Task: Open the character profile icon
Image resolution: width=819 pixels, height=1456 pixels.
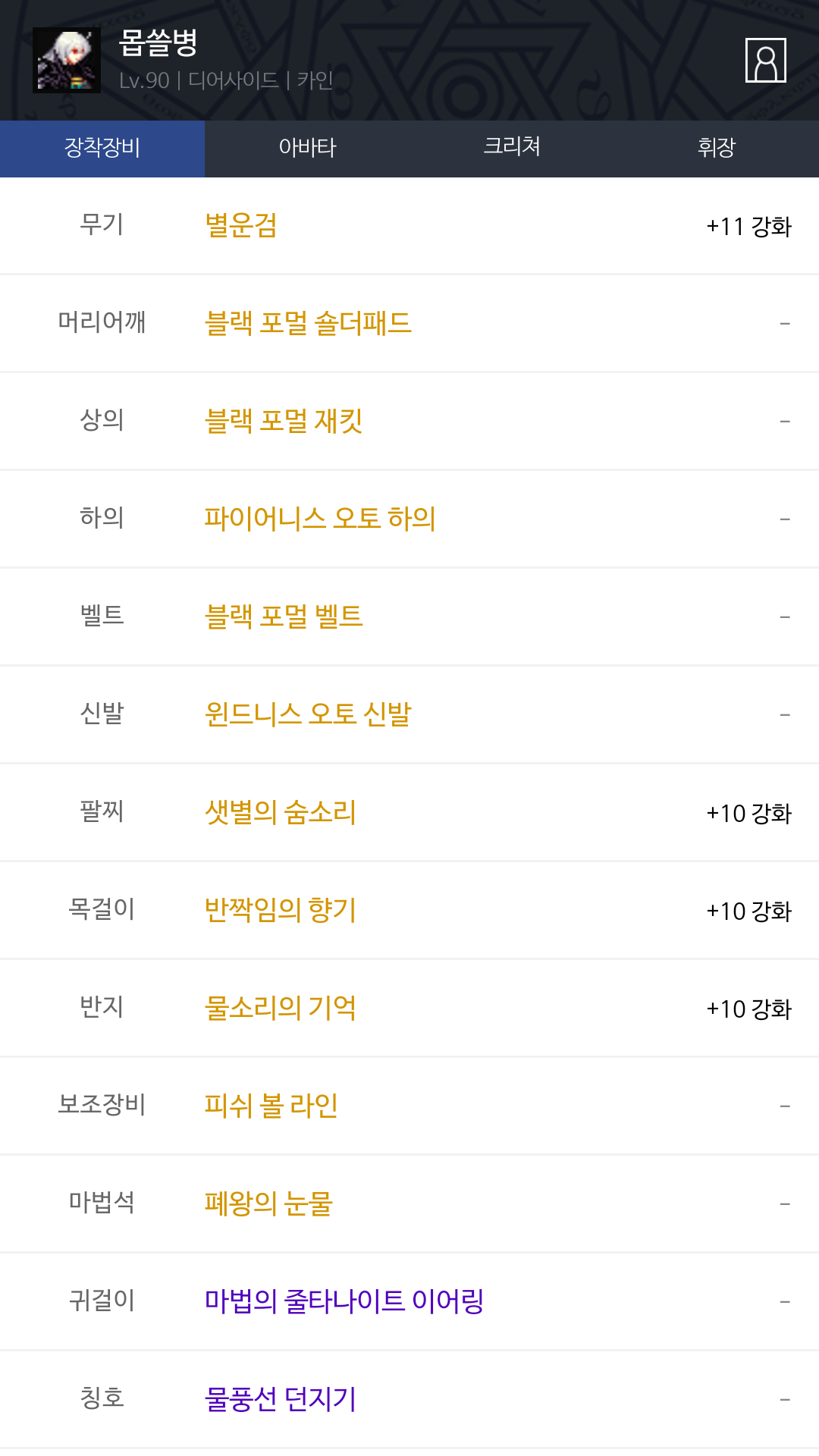Action: coord(765,60)
